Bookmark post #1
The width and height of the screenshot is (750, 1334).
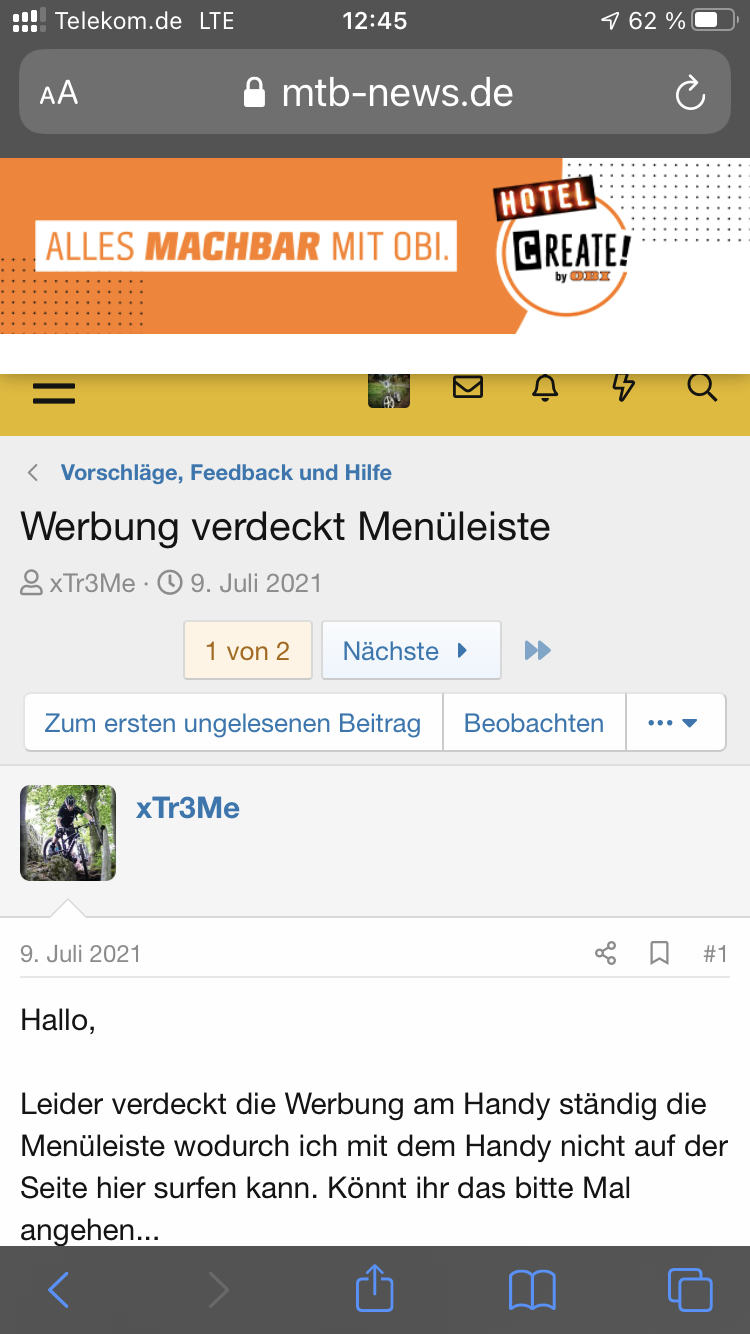[x=659, y=953]
